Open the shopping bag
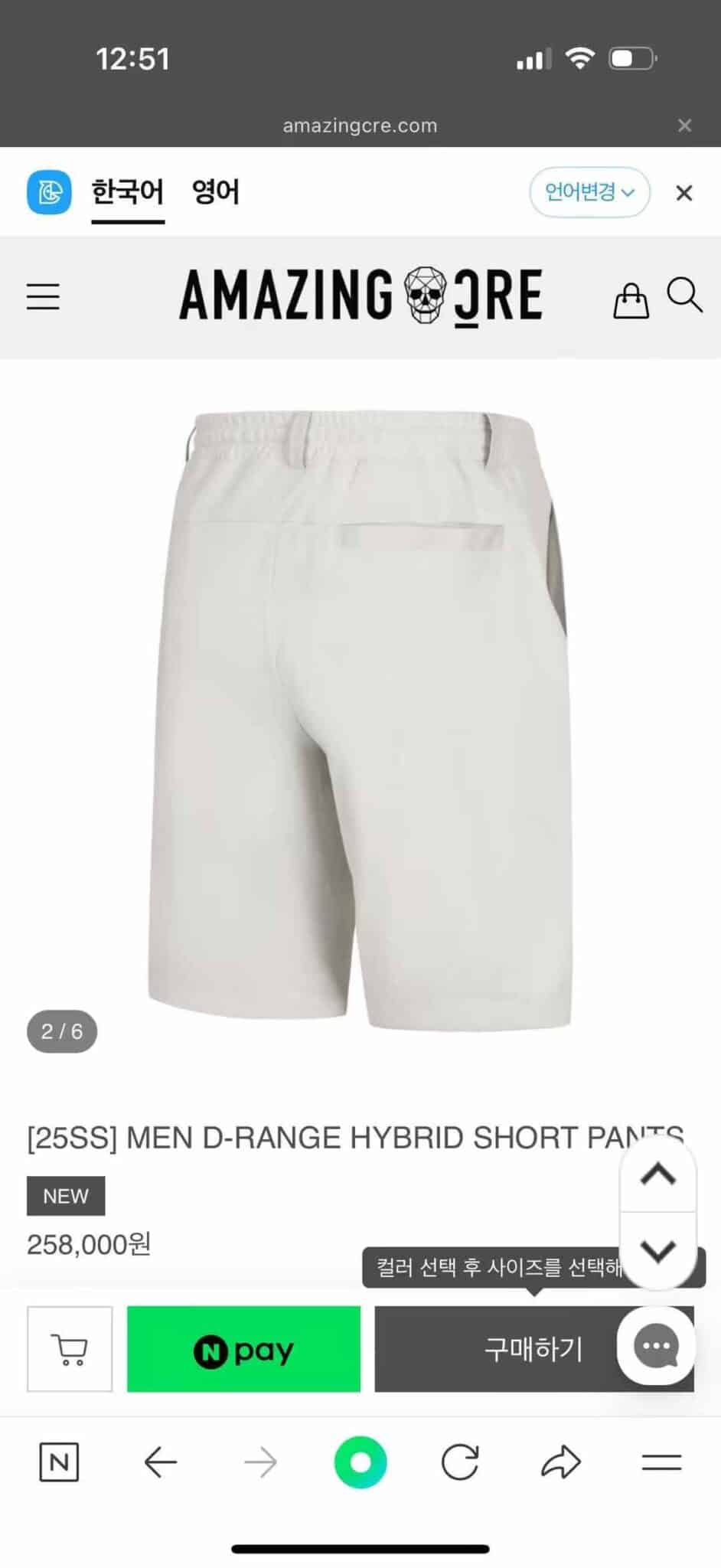721x1568 pixels. point(631,299)
